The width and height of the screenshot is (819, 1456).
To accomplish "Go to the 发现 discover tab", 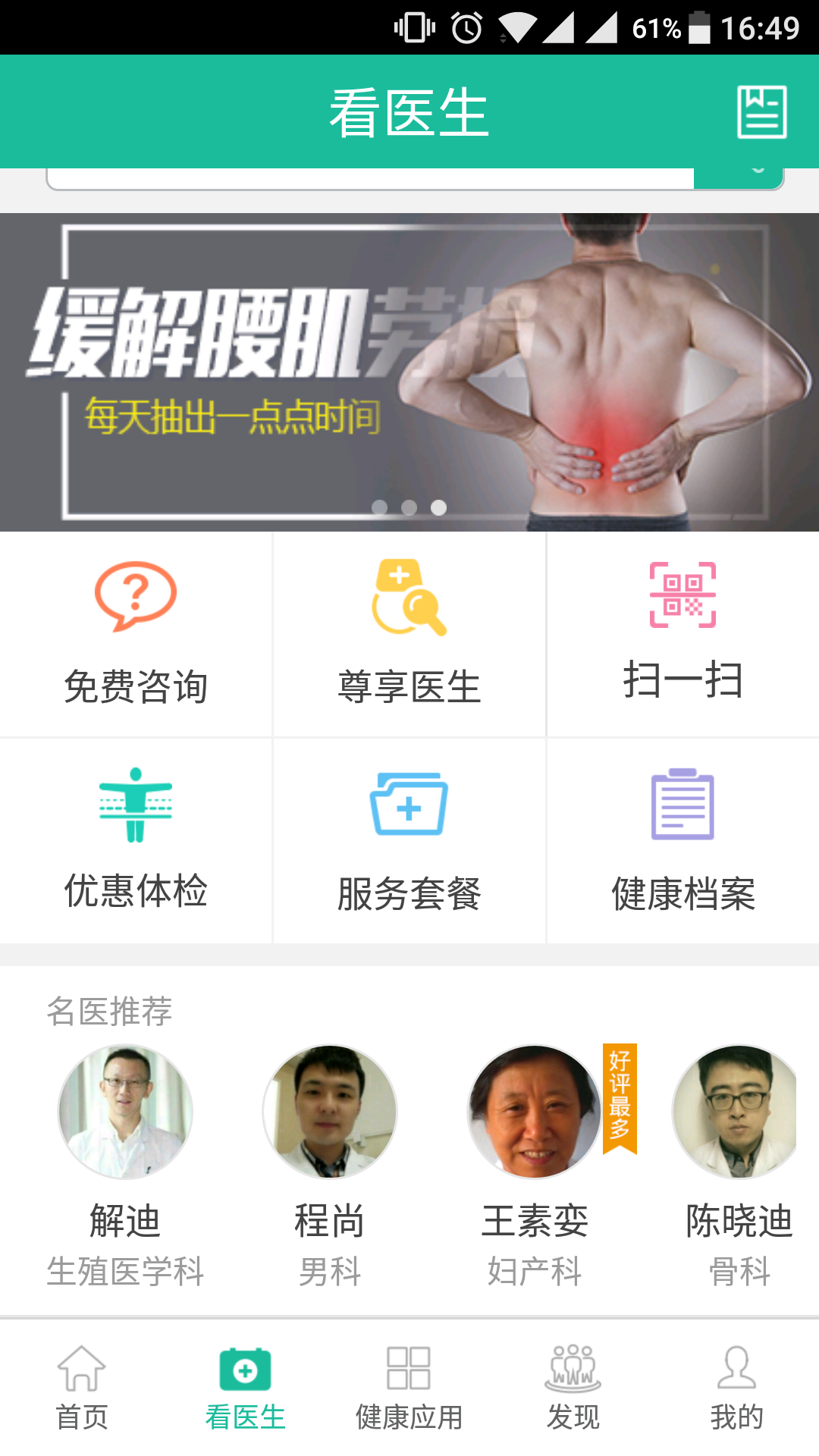I will 573,1388.
